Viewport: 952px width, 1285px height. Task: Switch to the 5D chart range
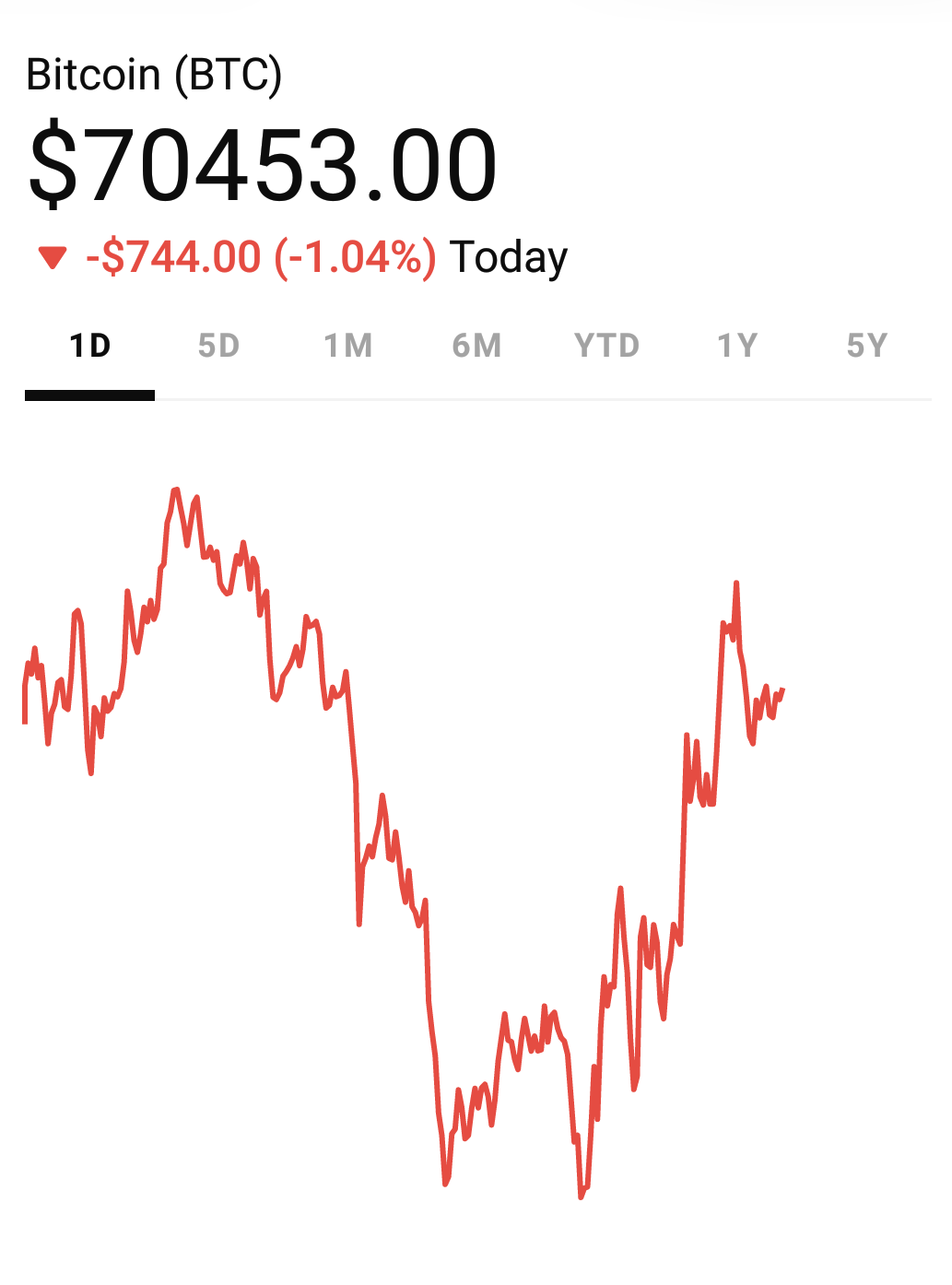pyautogui.click(x=219, y=347)
